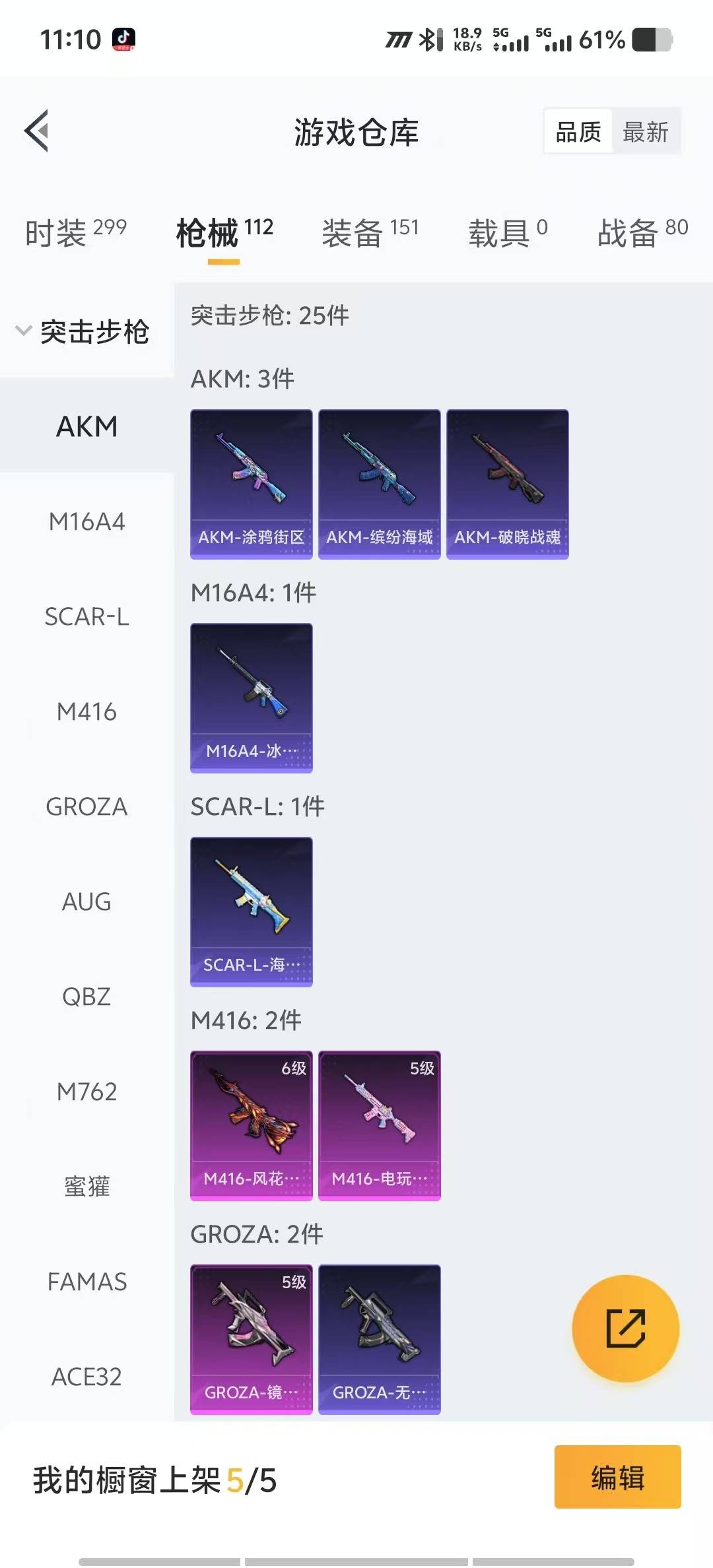The height and width of the screenshot is (1568, 713).
Task: Select 蜜獾 in the sidebar
Action: pos(86,1187)
